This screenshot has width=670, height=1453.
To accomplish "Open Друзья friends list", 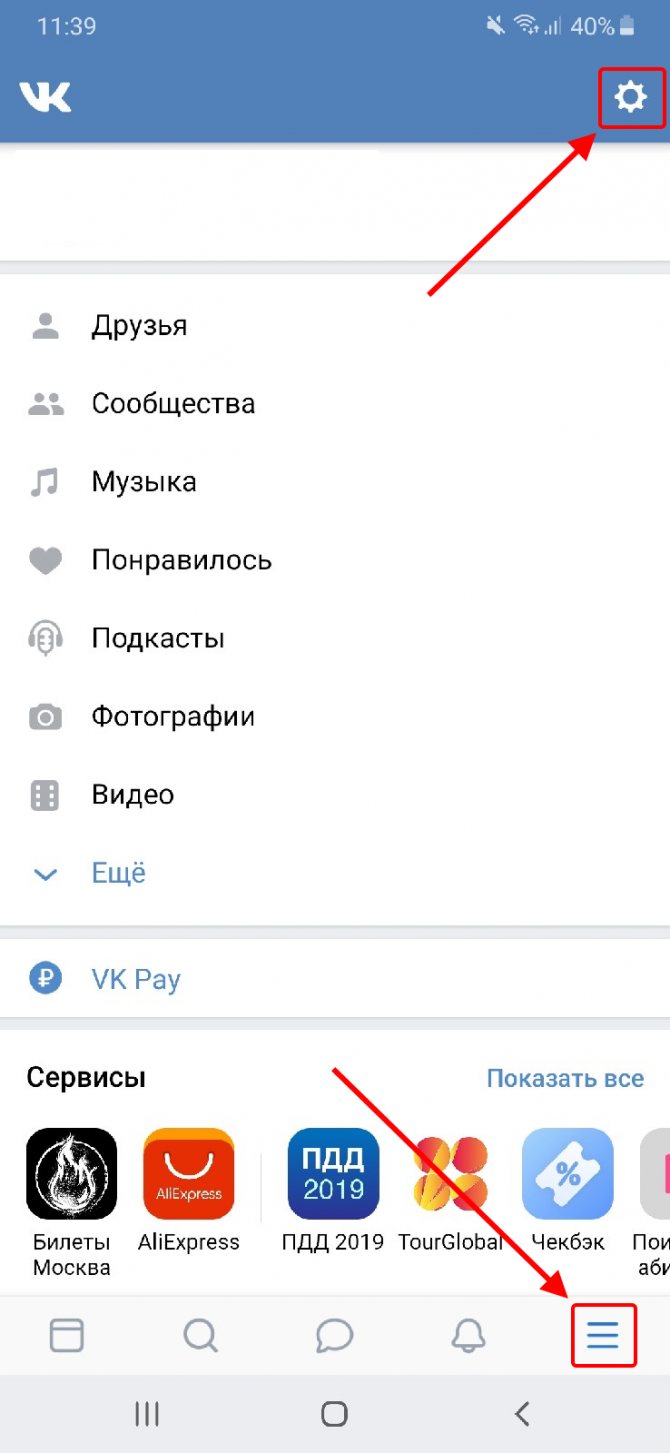I will click(x=335, y=326).
